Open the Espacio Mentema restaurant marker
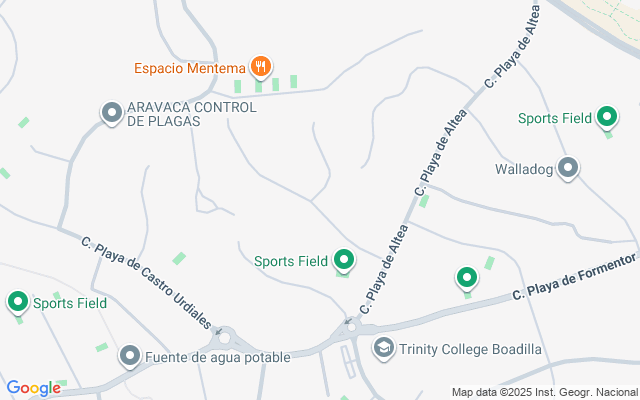The height and width of the screenshot is (400, 640). click(x=261, y=68)
